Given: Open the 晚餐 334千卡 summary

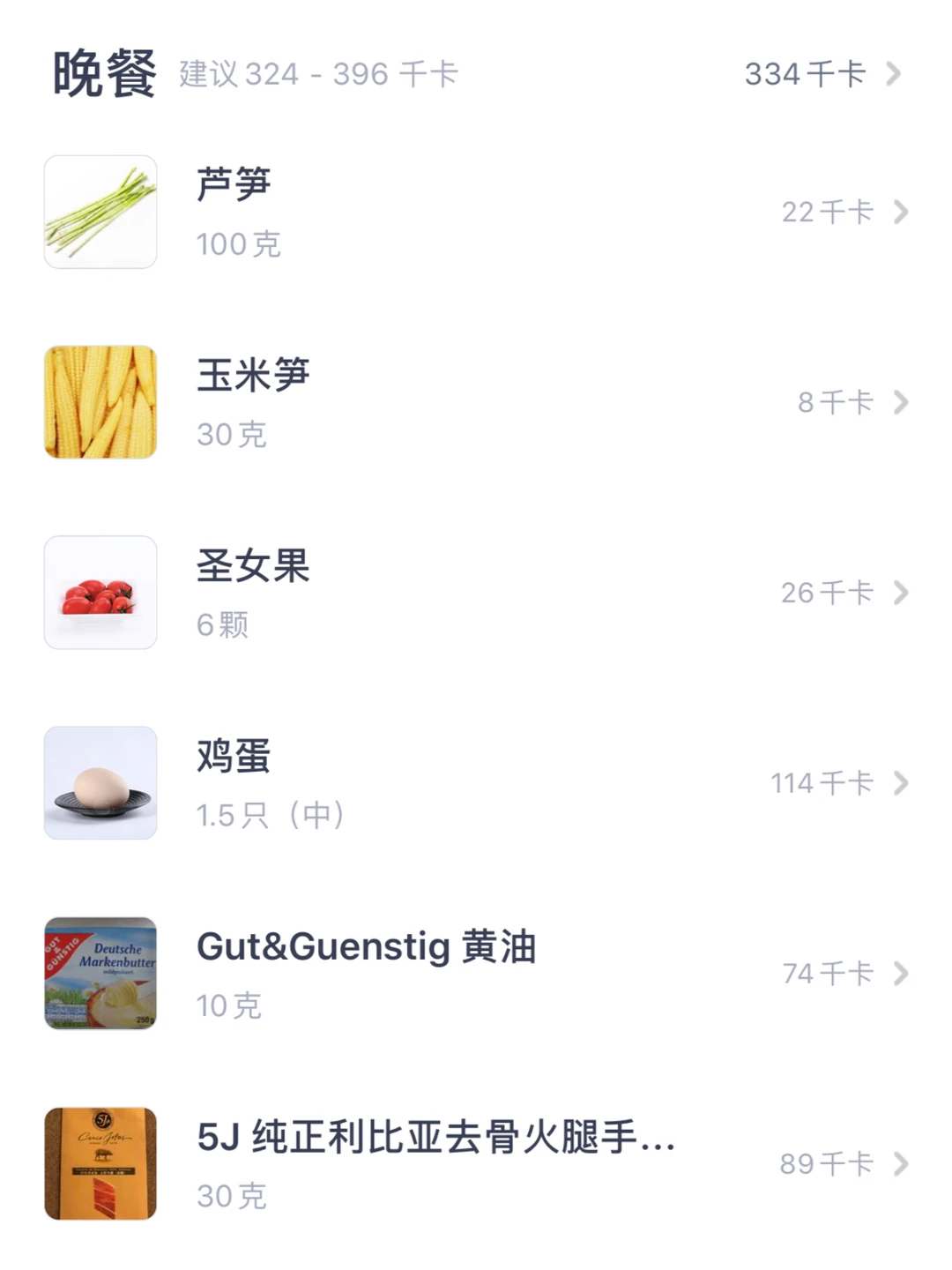Looking at the screenshot, I should click(x=822, y=74).
